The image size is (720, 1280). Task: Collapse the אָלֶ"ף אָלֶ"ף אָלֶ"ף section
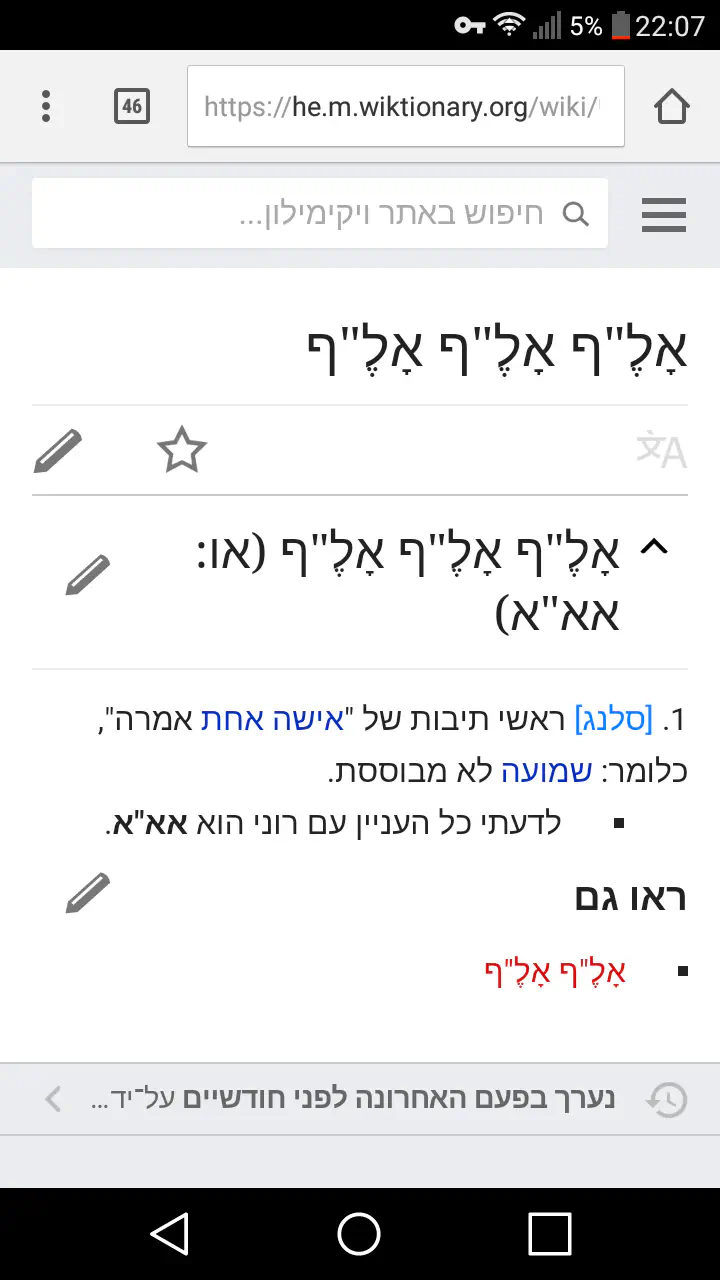coord(653,547)
